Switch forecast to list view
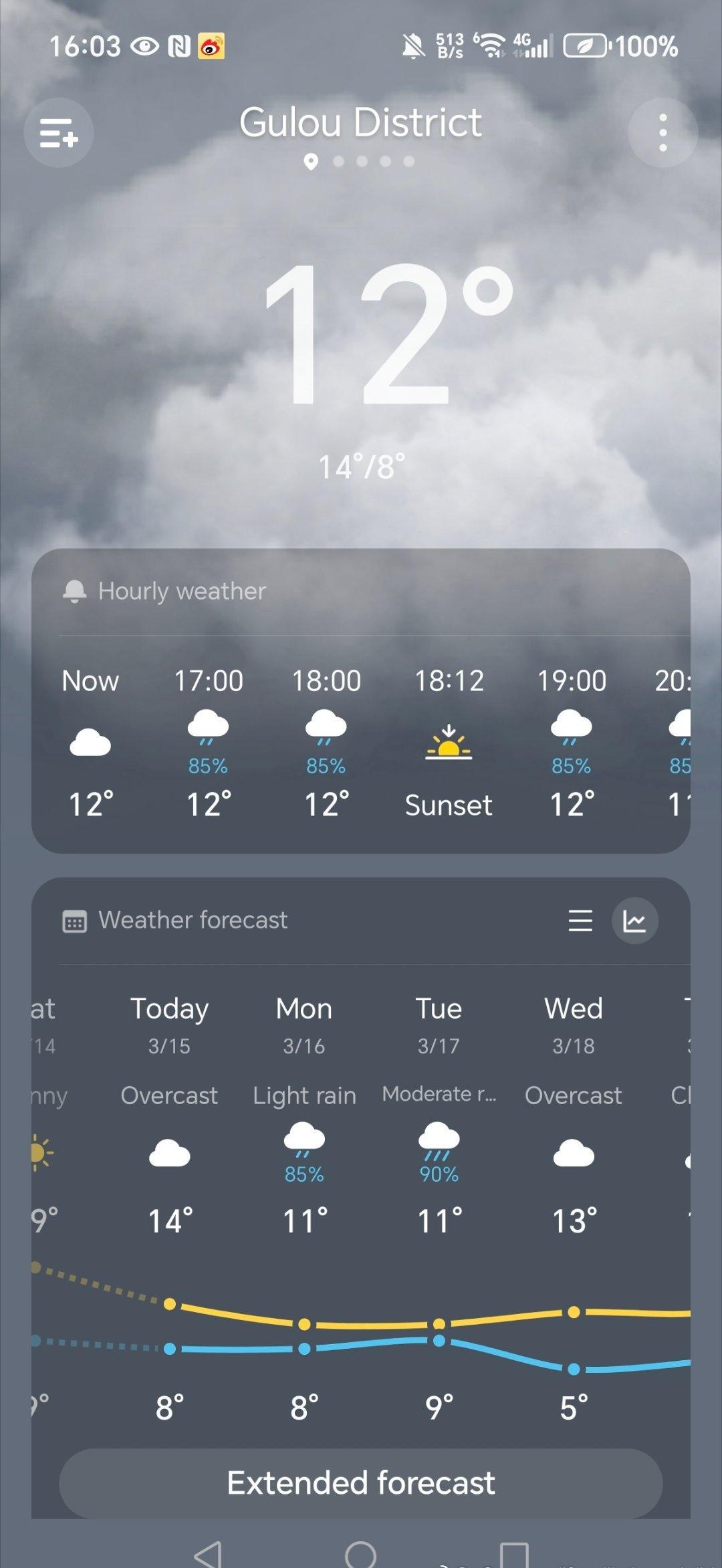Screen dimensions: 722x1568 pos(580,920)
